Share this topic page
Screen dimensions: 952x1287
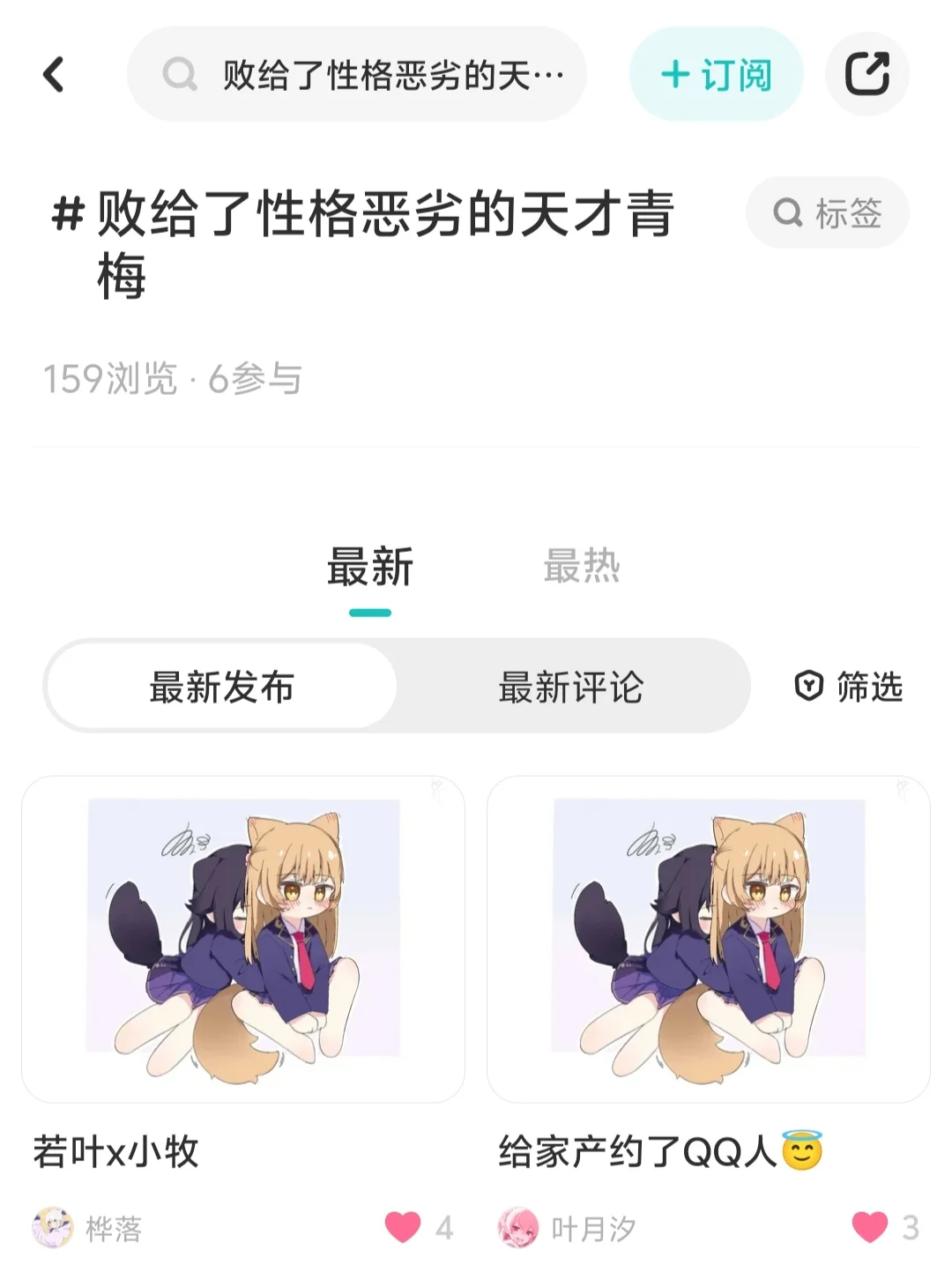866,75
